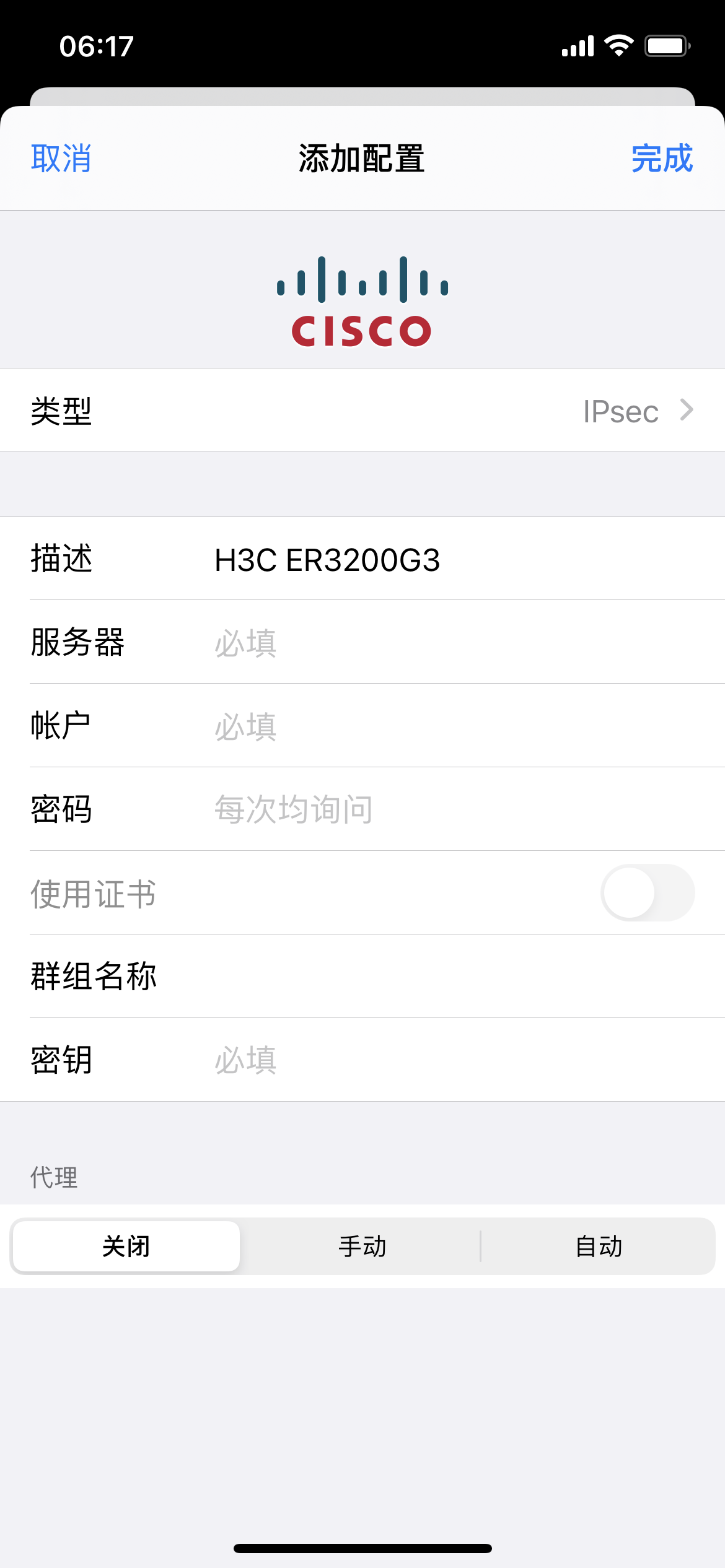Select the 密码 password field
Screen dimensions: 725x1568
point(434,809)
